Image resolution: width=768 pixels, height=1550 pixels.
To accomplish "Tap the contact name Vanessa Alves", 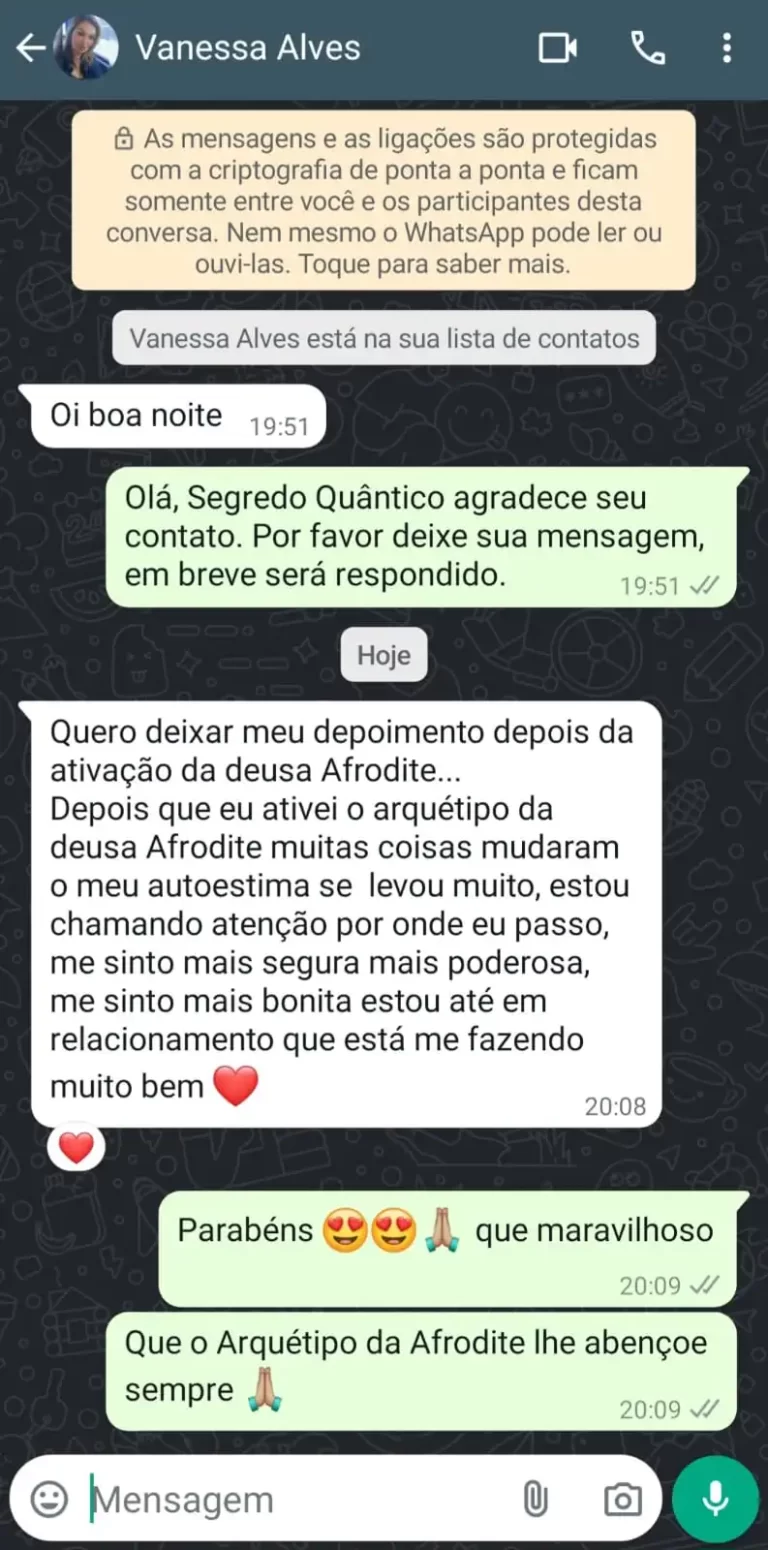I will point(248,46).
